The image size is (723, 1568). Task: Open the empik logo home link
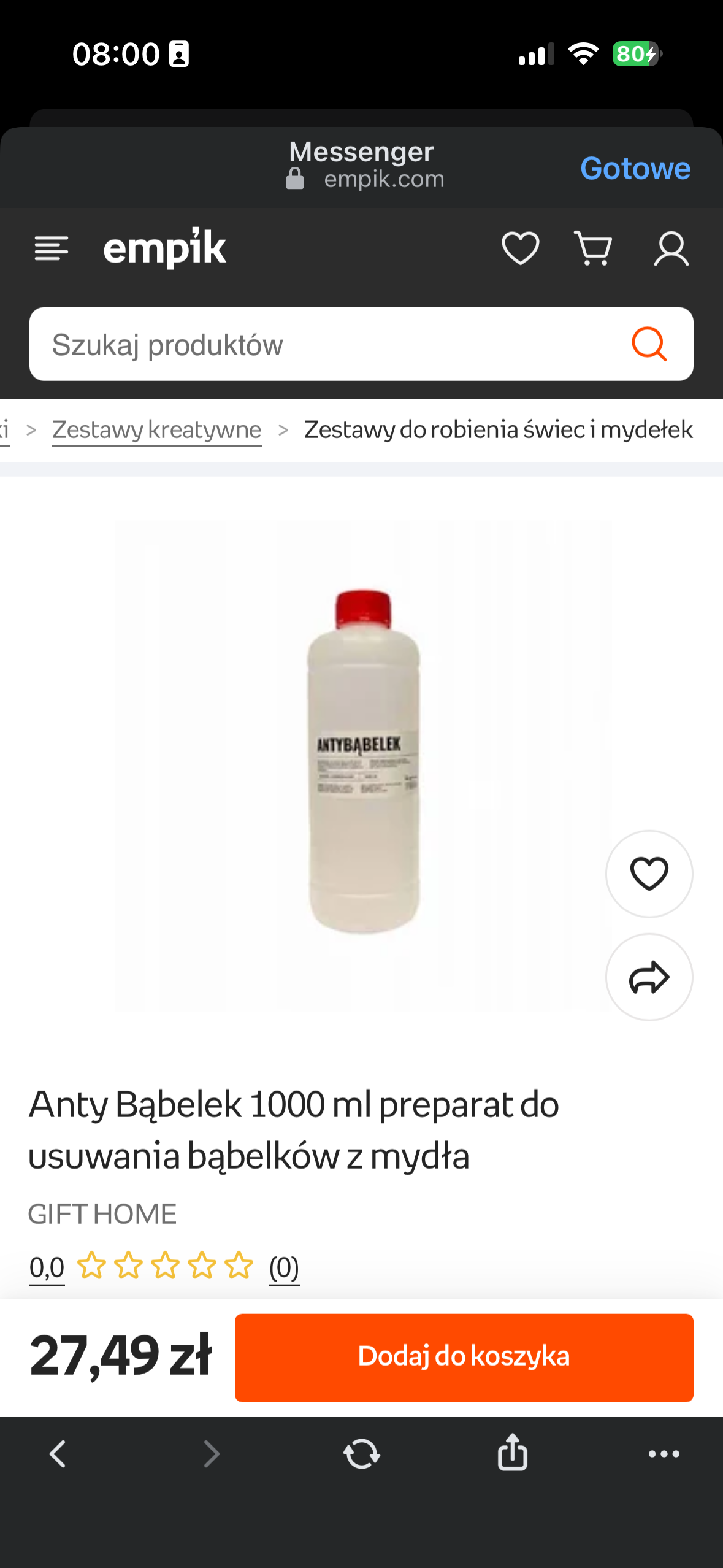pos(165,248)
